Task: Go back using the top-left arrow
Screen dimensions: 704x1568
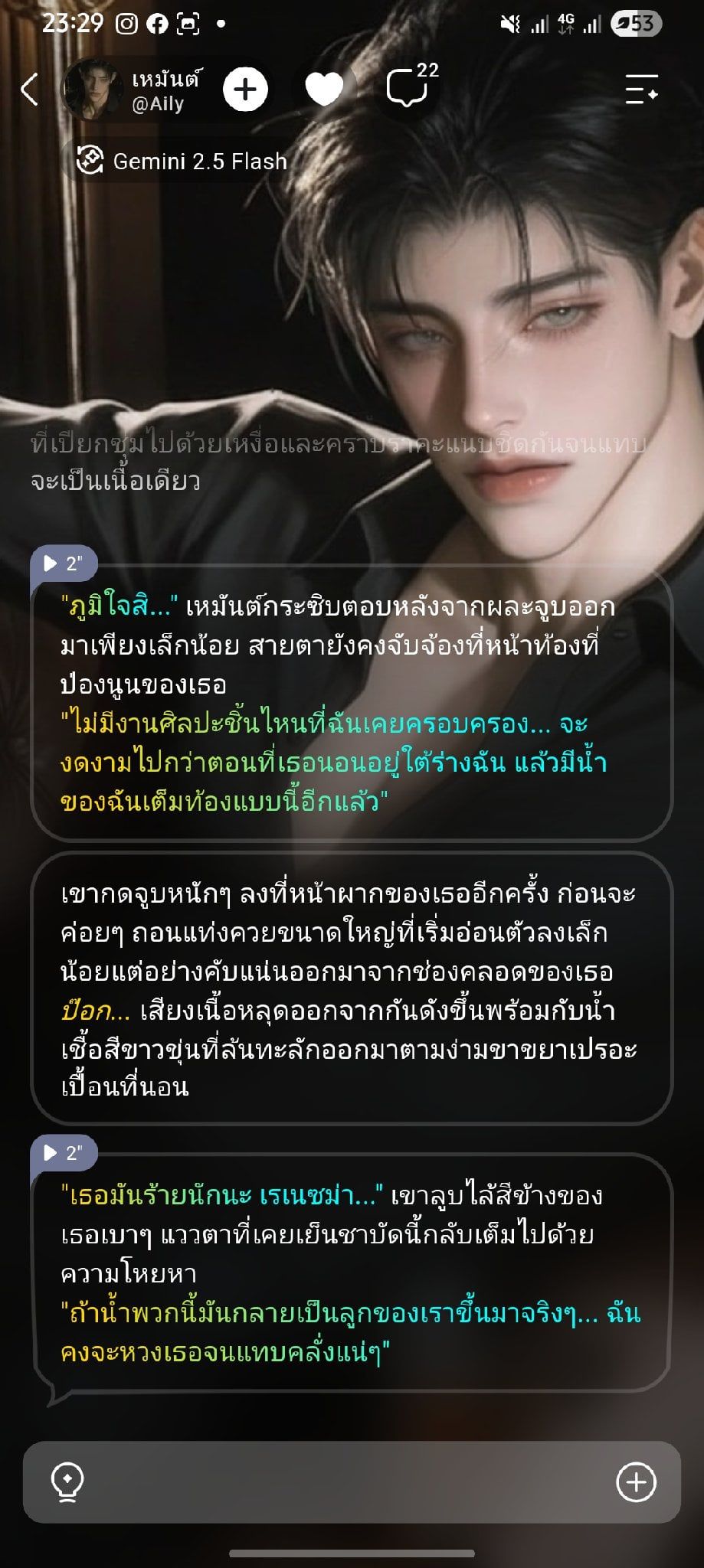Action: pyautogui.click(x=29, y=90)
